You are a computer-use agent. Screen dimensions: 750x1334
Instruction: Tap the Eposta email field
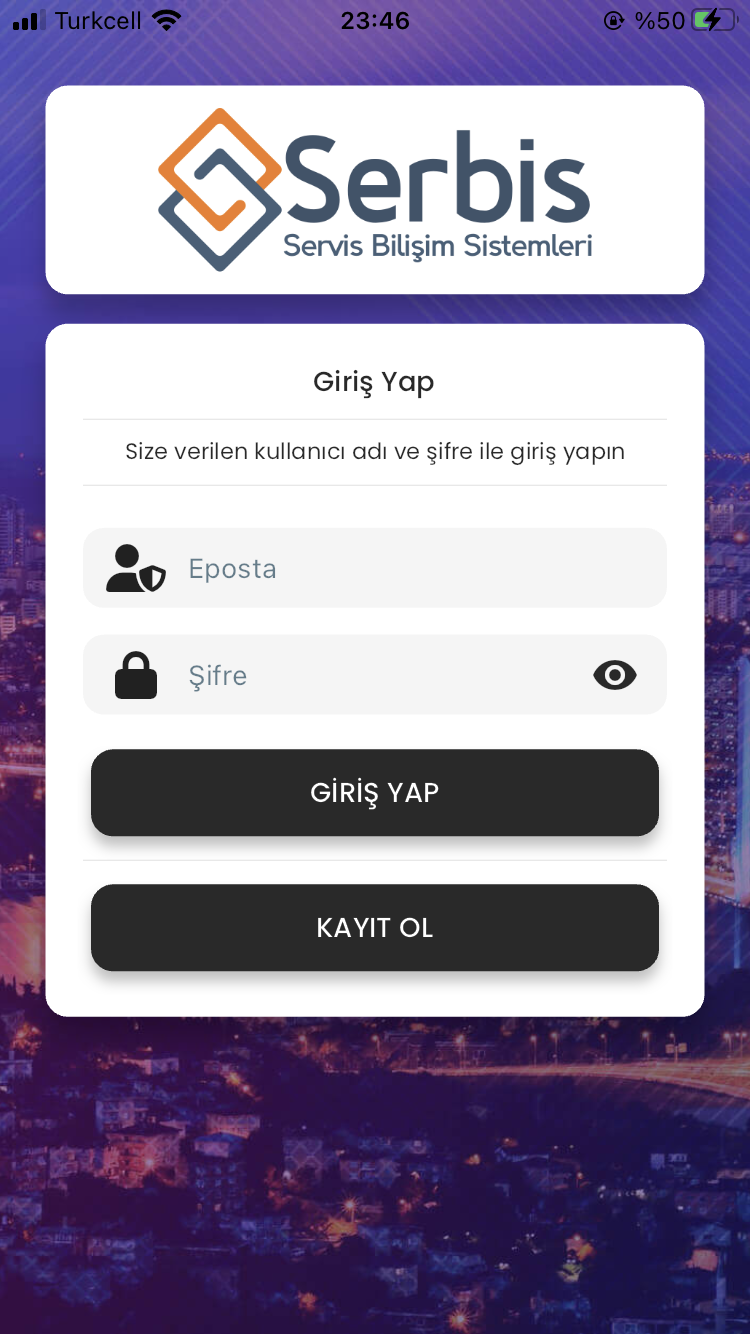point(400,568)
